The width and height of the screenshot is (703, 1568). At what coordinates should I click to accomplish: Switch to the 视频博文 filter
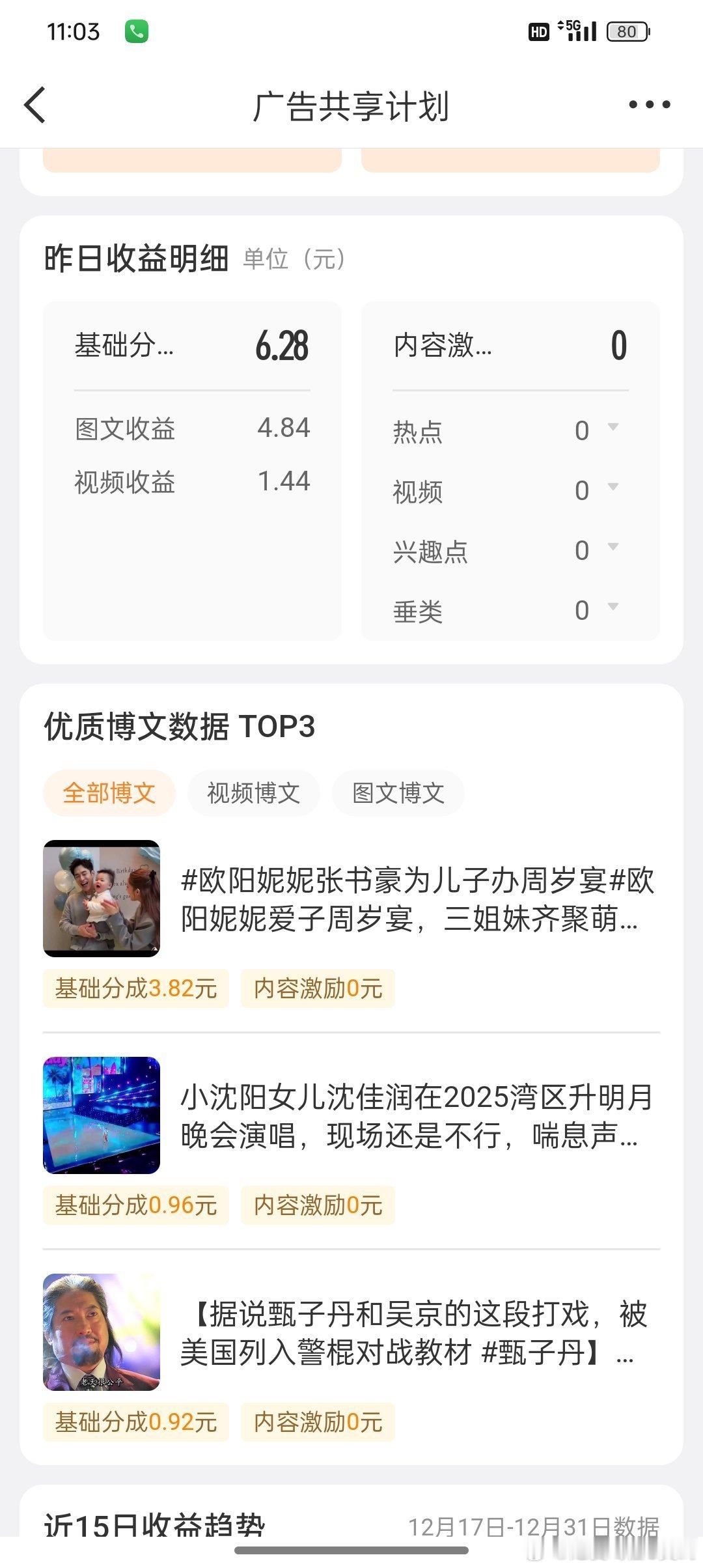pyautogui.click(x=253, y=793)
